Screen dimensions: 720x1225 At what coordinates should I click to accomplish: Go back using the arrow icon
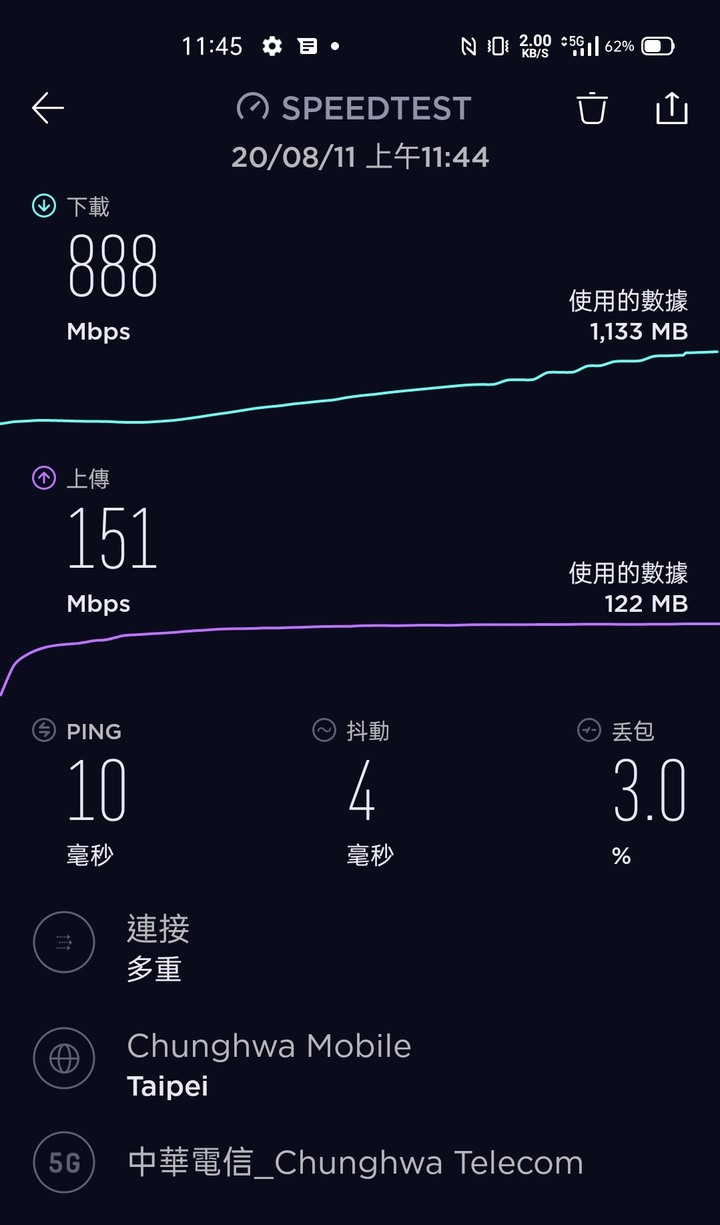(48, 108)
